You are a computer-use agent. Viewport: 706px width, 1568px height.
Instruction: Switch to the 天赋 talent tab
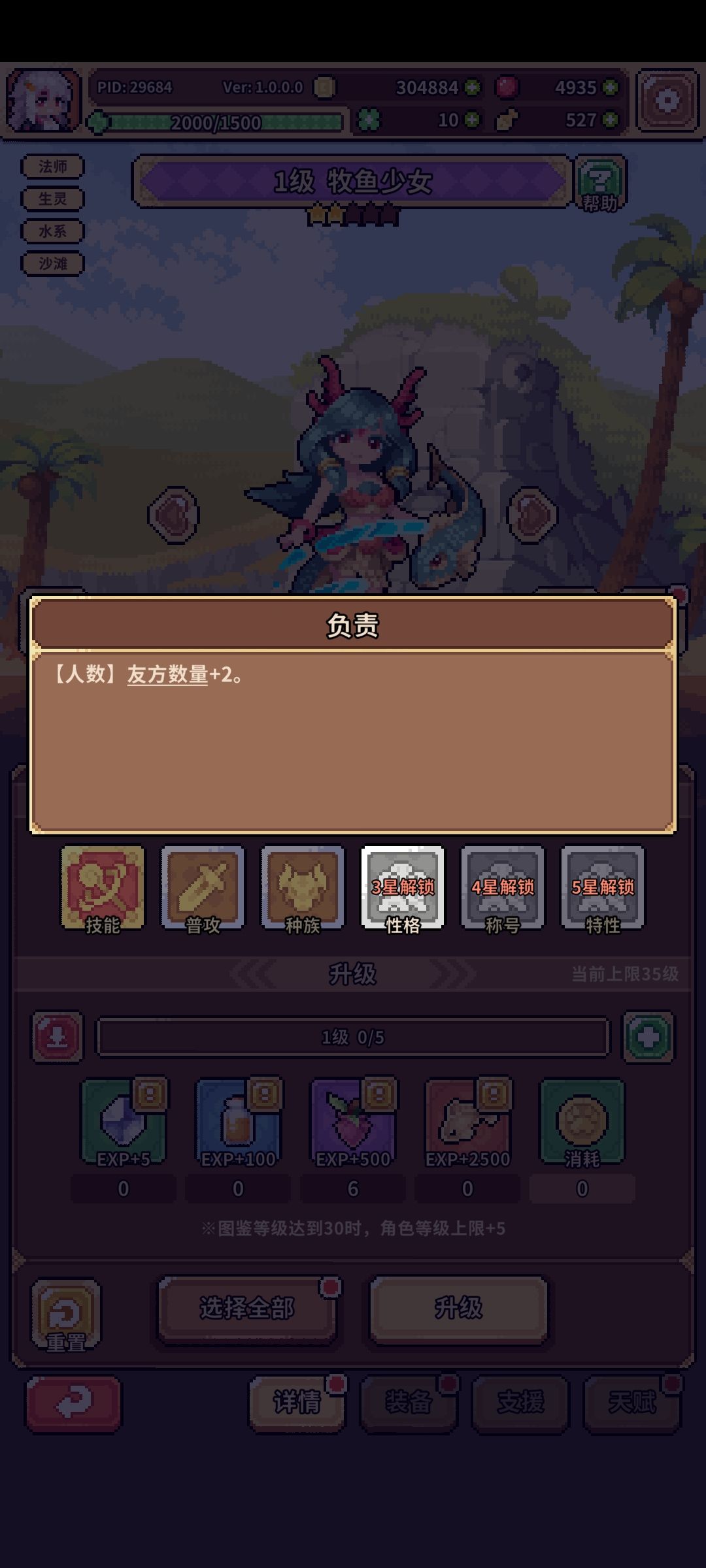coord(631,1402)
